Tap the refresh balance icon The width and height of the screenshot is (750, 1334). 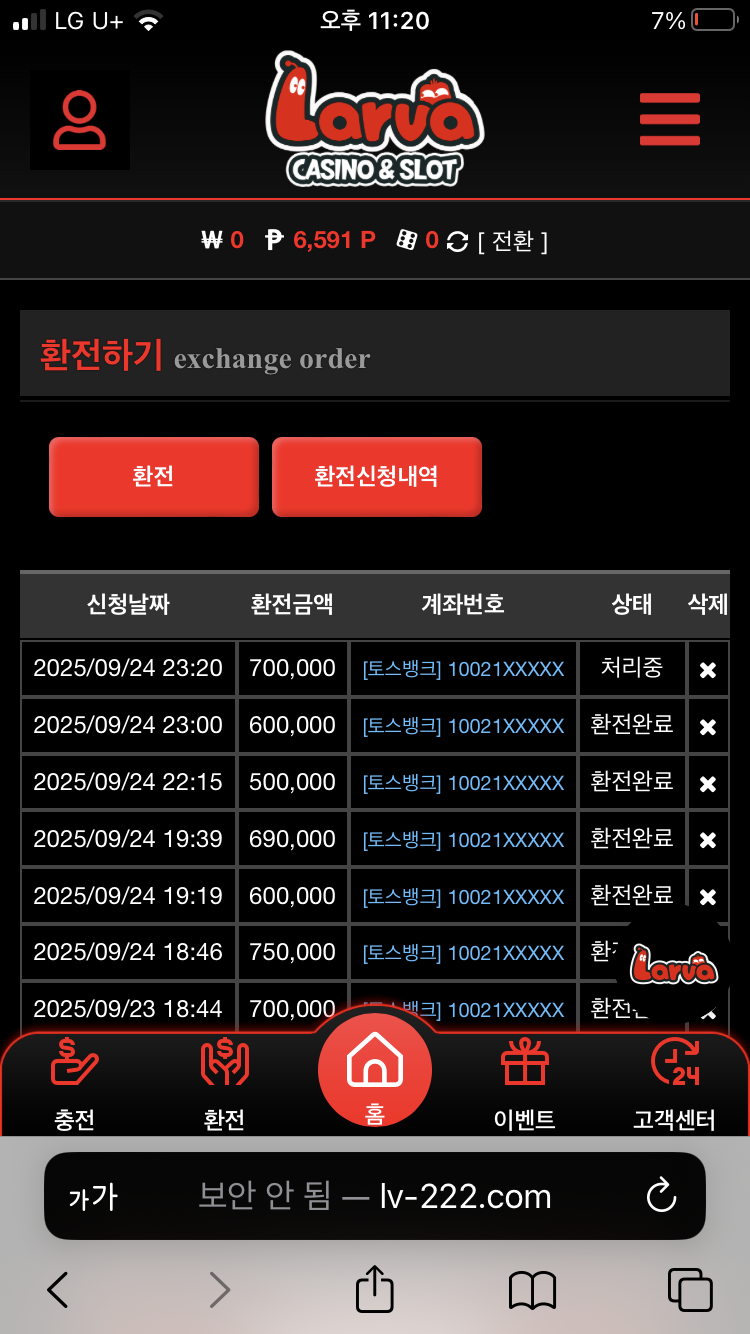point(458,241)
